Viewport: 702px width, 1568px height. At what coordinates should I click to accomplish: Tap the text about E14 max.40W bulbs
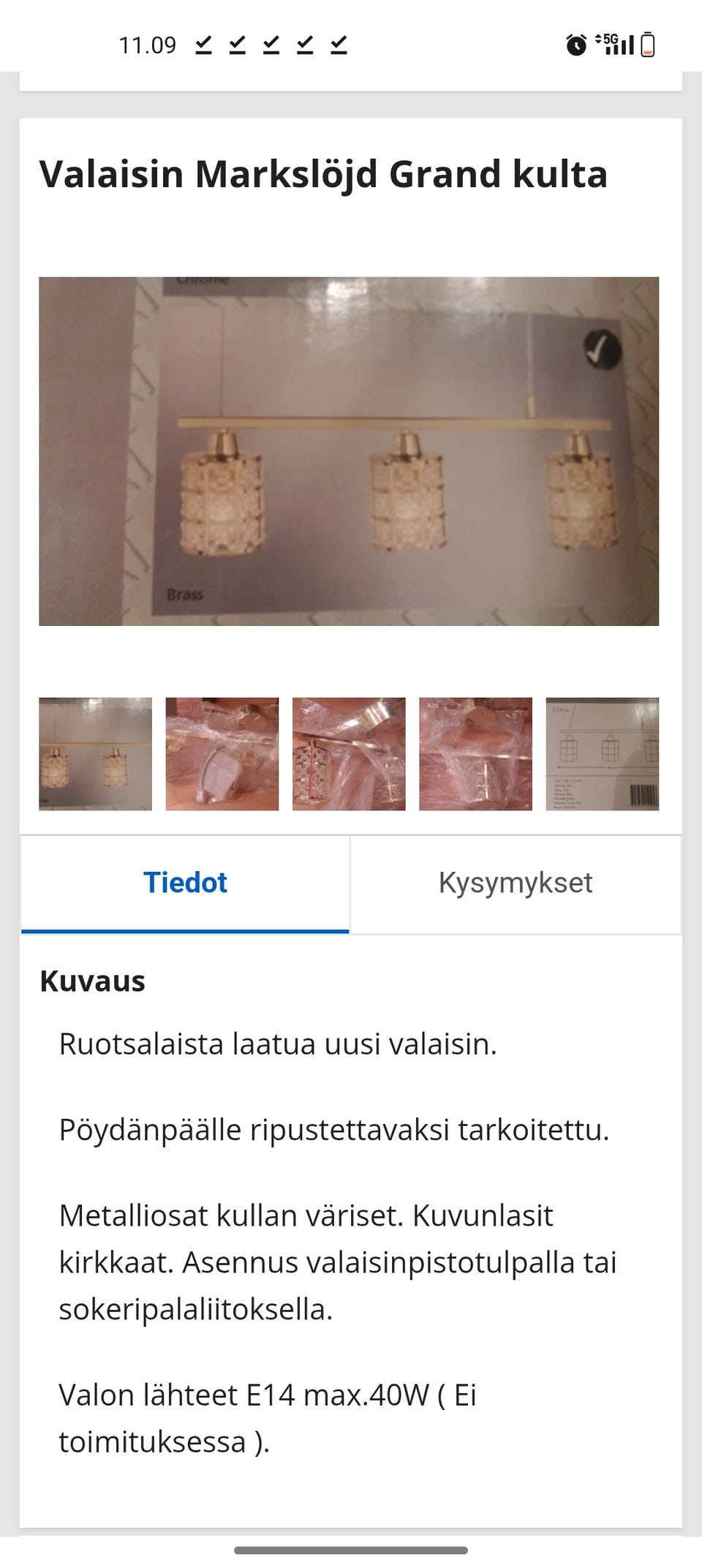269,1411
